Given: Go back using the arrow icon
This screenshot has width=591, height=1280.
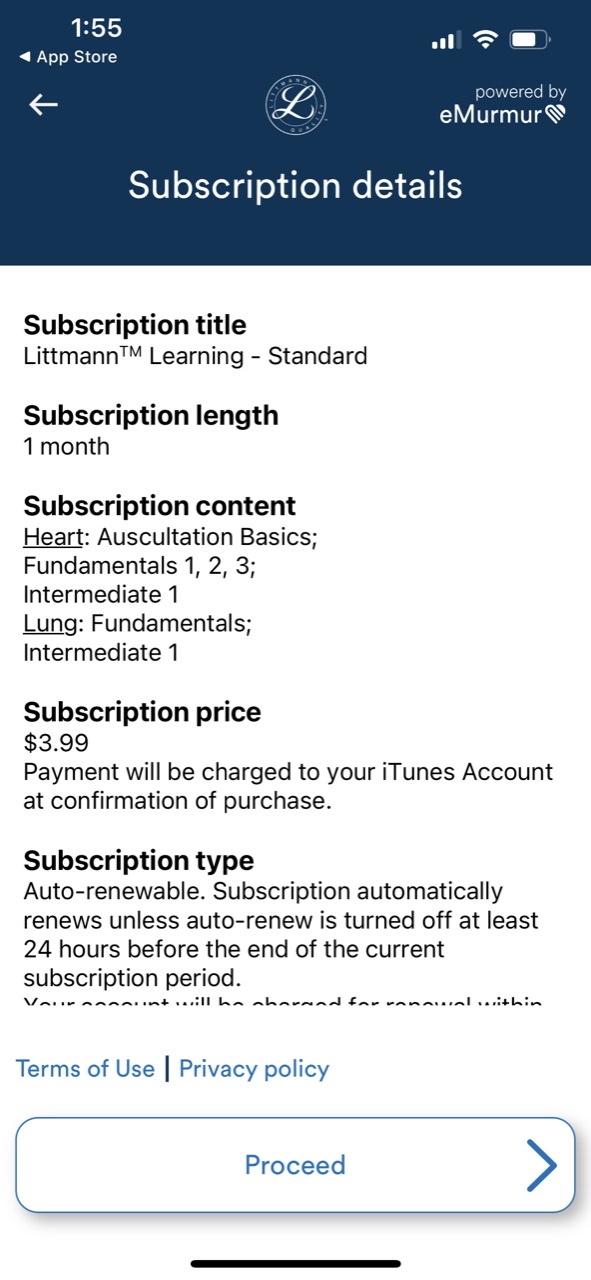Looking at the screenshot, I should point(44,105).
